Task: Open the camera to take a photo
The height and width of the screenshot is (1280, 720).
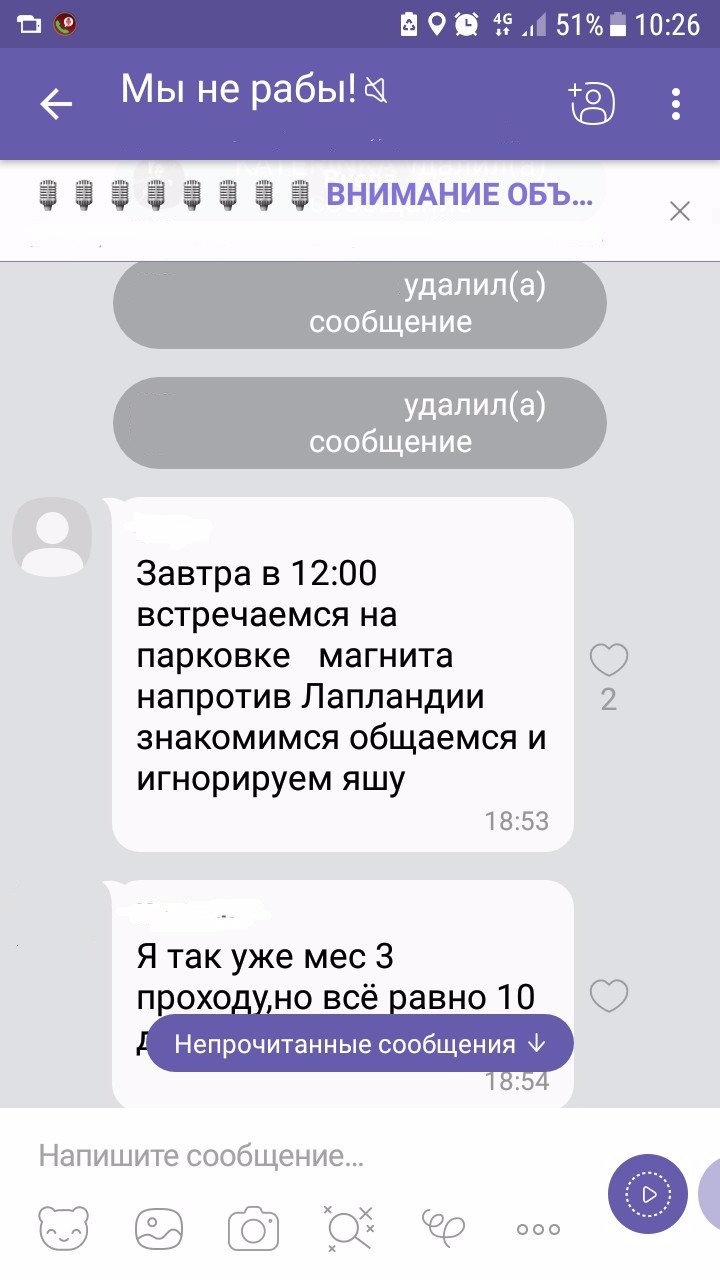Action: 253,1228
